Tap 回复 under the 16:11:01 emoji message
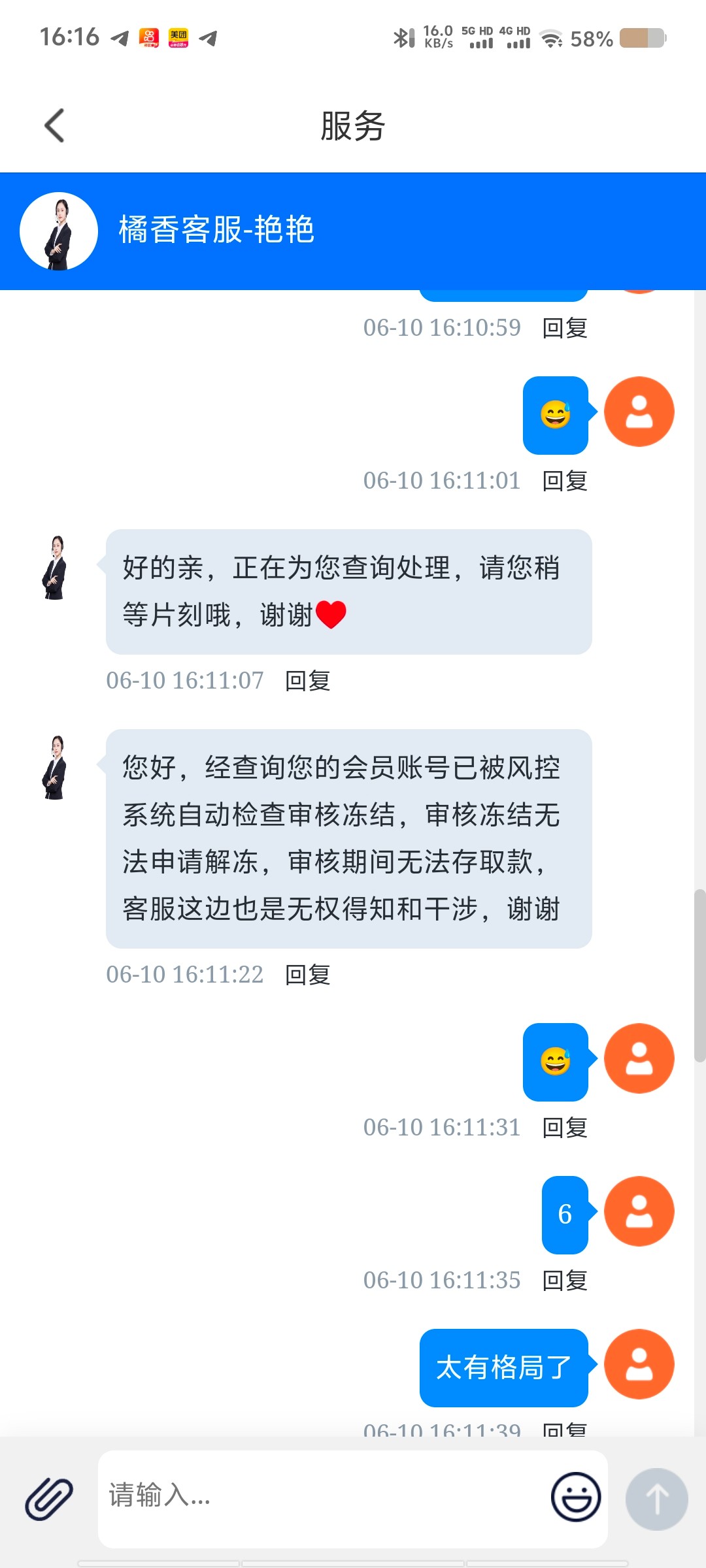 coord(565,481)
